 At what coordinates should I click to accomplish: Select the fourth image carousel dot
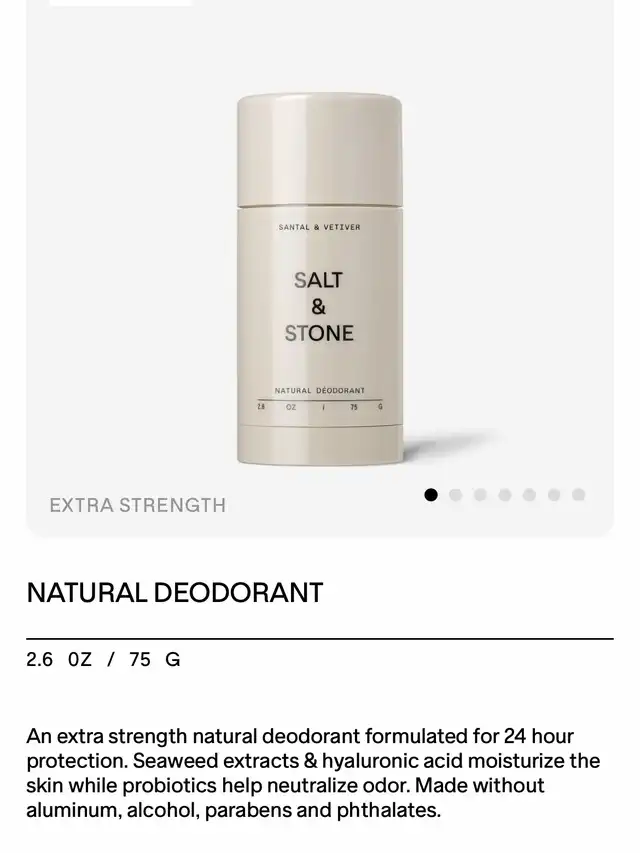[x=505, y=495]
